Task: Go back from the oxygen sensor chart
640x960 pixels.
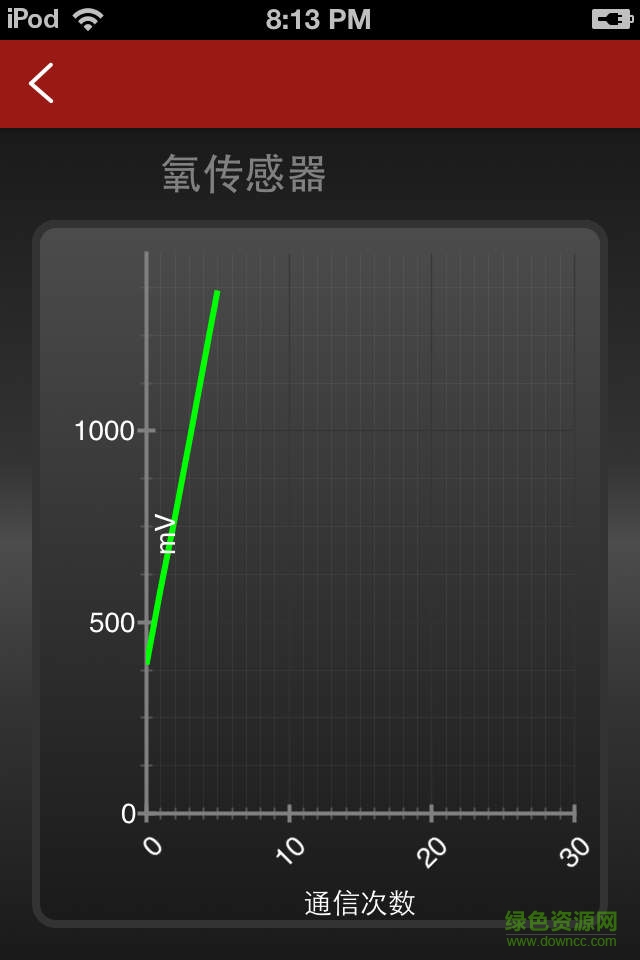Action: coord(42,83)
